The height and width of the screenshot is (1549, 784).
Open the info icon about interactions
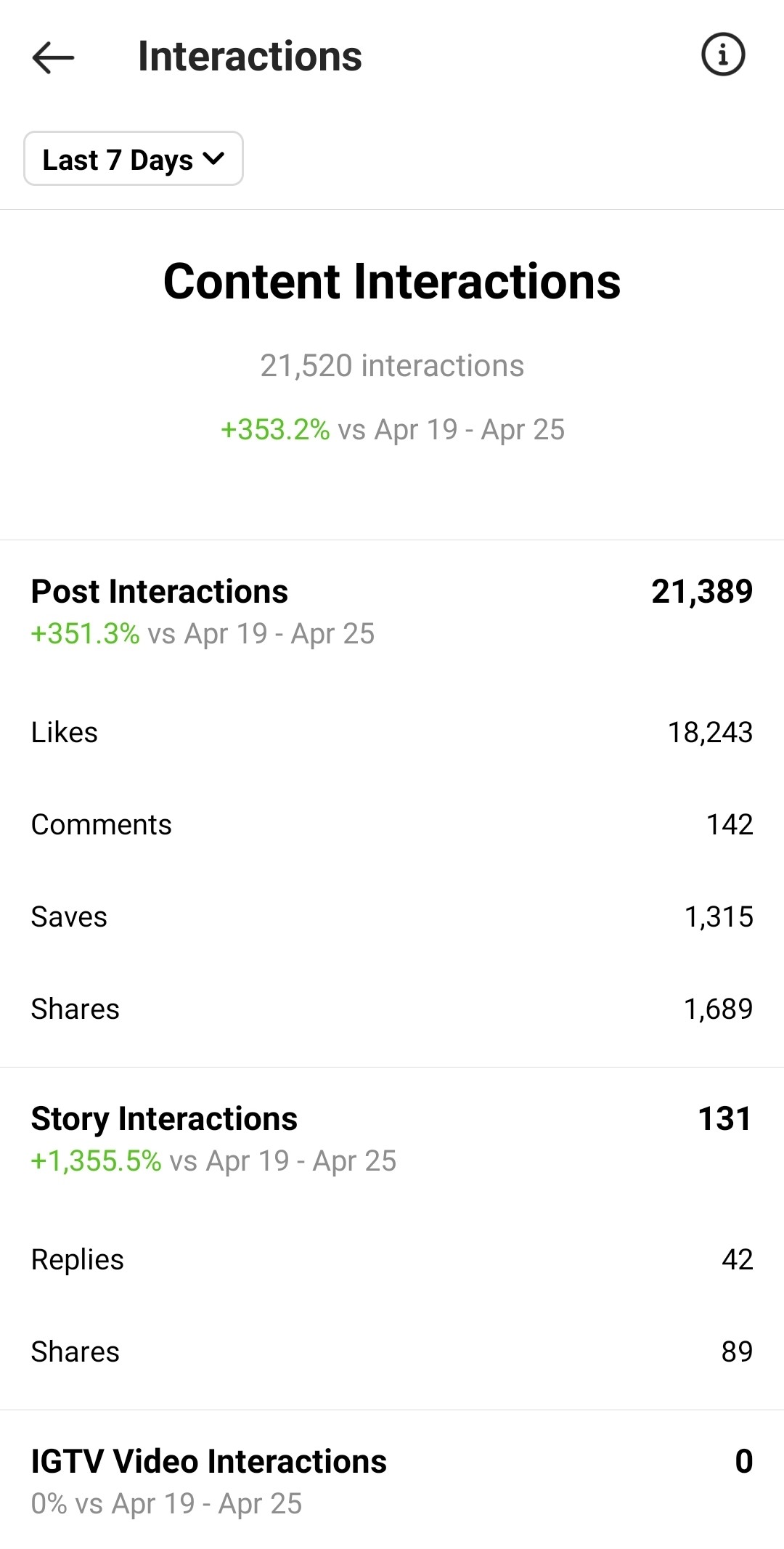[x=722, y=54]
